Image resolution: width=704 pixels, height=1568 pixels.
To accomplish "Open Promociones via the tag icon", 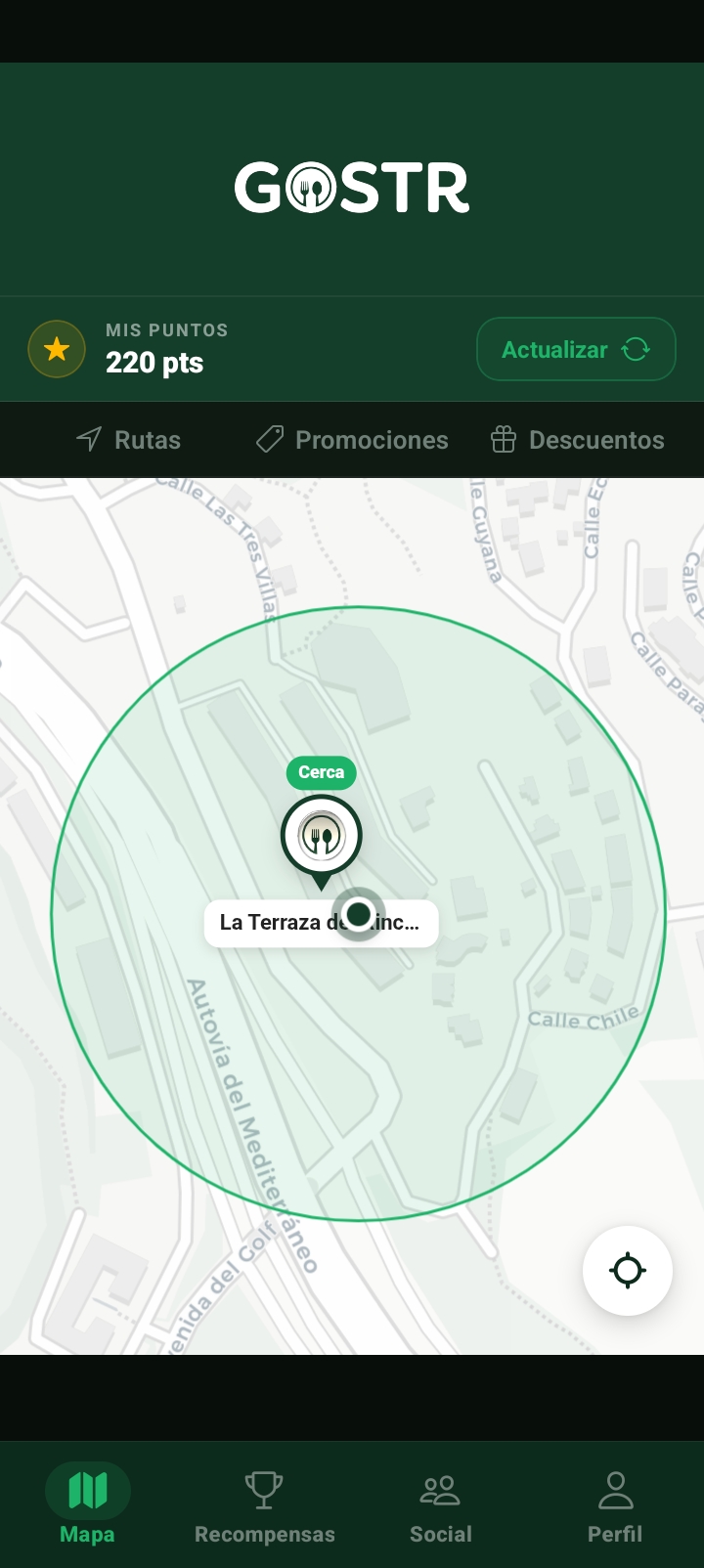I will 271,440.
